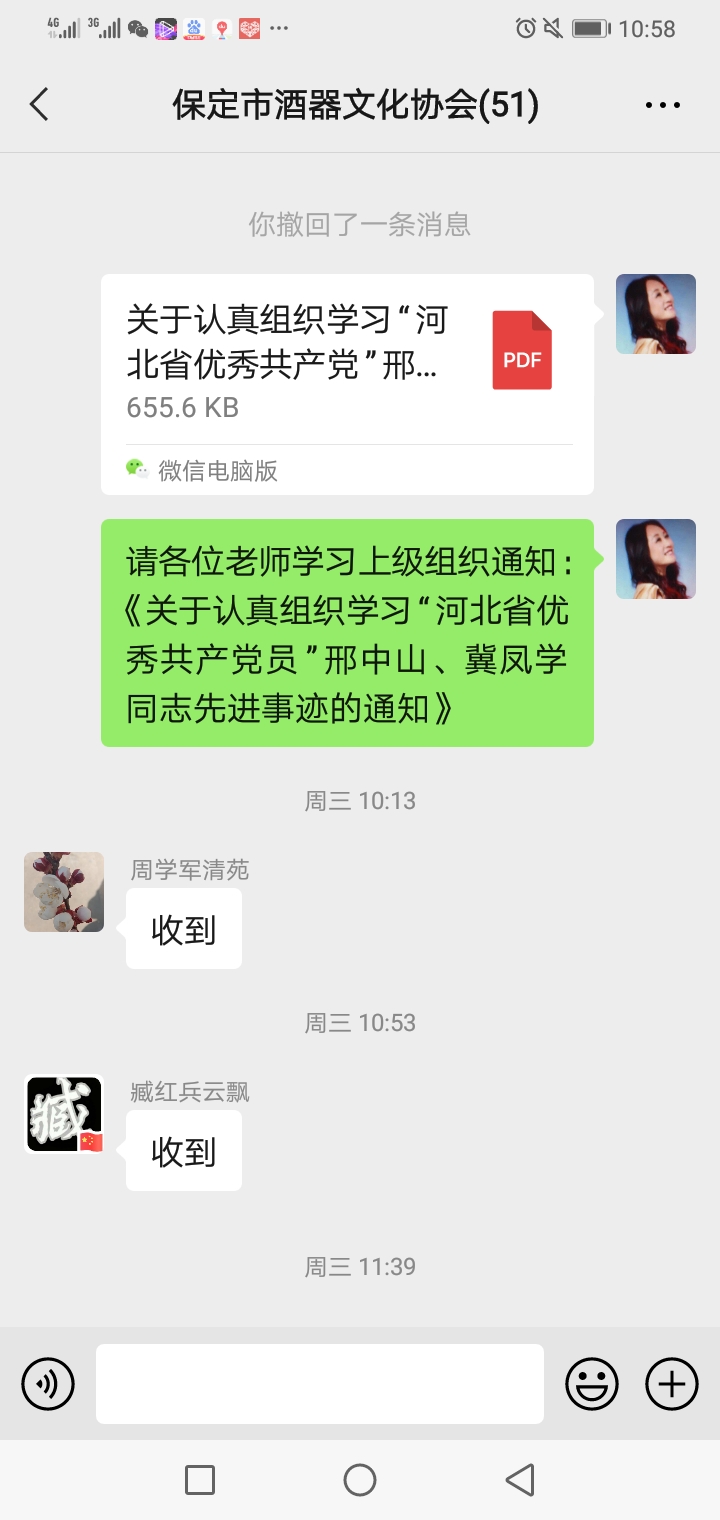Open the plus attachment menu
Screen dimensions: 720x1520
(671, 1384)
